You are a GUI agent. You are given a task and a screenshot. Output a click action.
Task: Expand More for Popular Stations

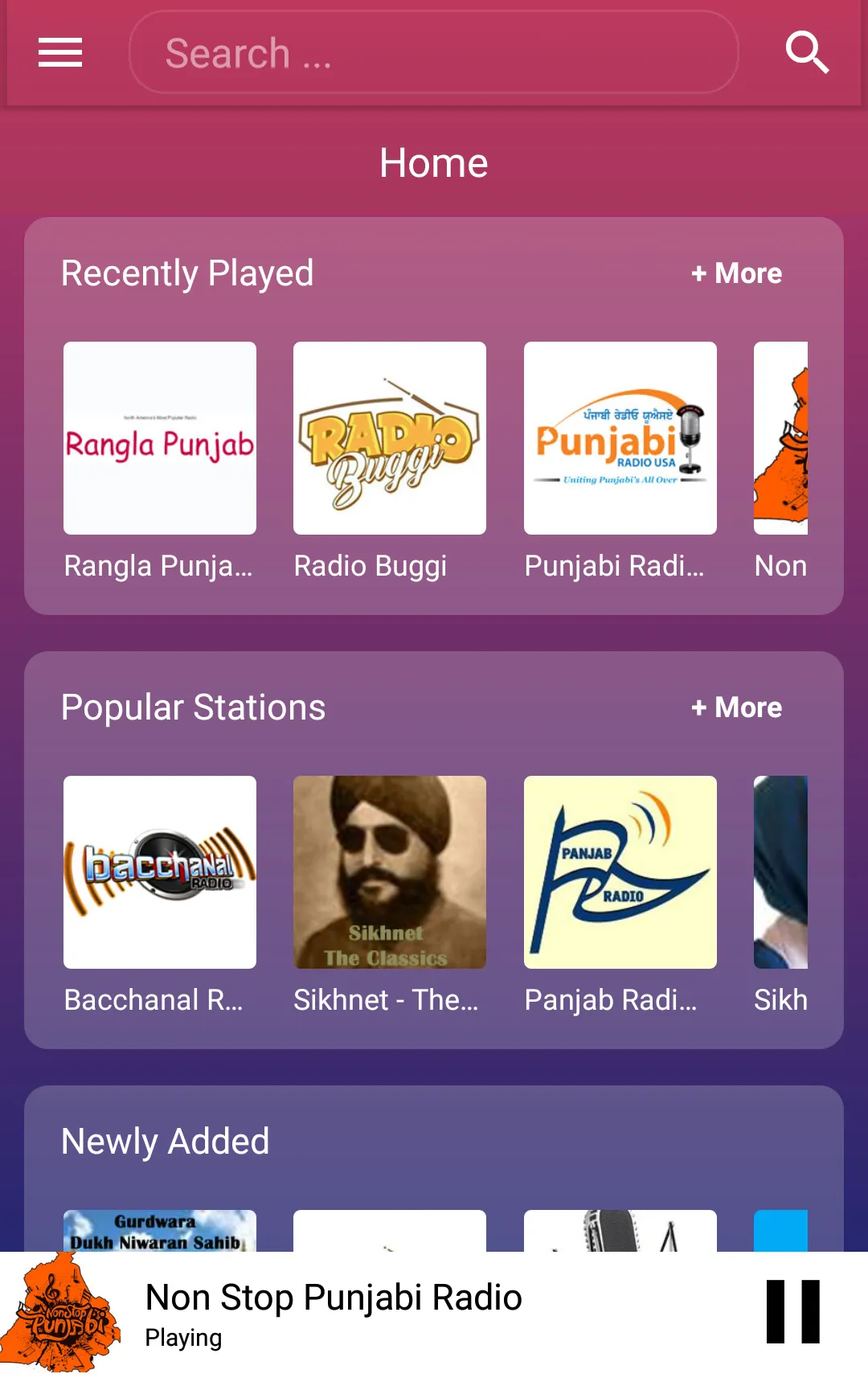pyautogui.click(x=736, y=707)
